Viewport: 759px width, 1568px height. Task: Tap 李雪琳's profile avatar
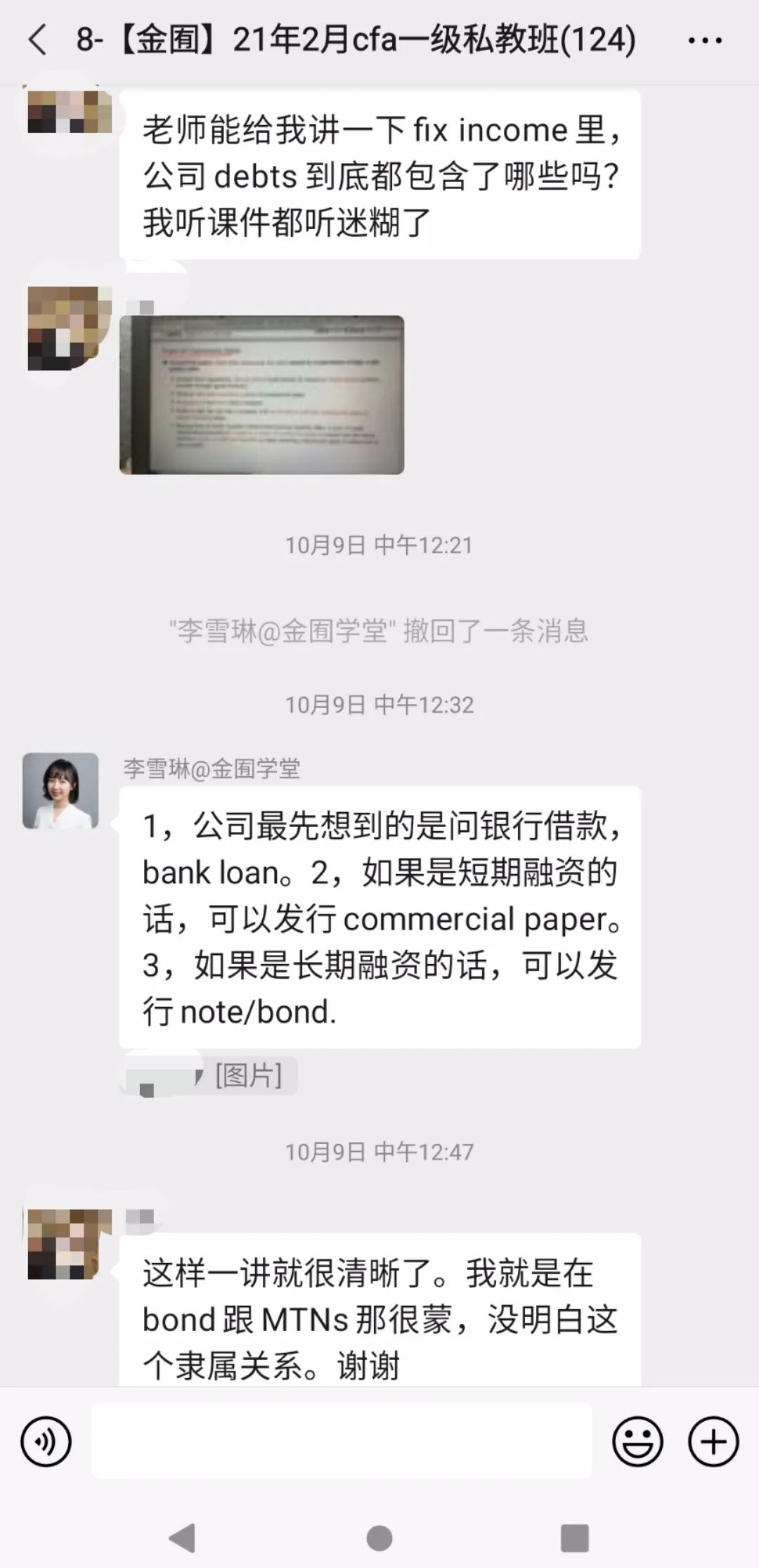click(60, 791)
